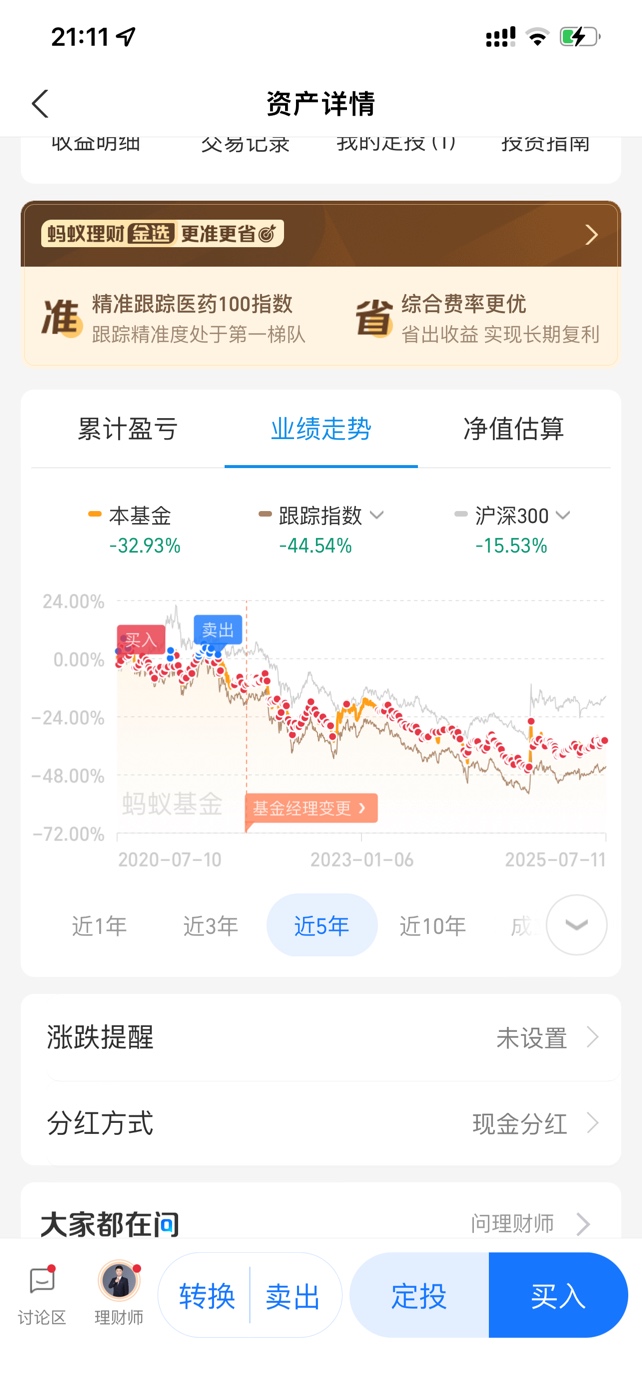Open the 基金经理变更 marker
This screenshot has width=642, height=1389.
point(311,808)
